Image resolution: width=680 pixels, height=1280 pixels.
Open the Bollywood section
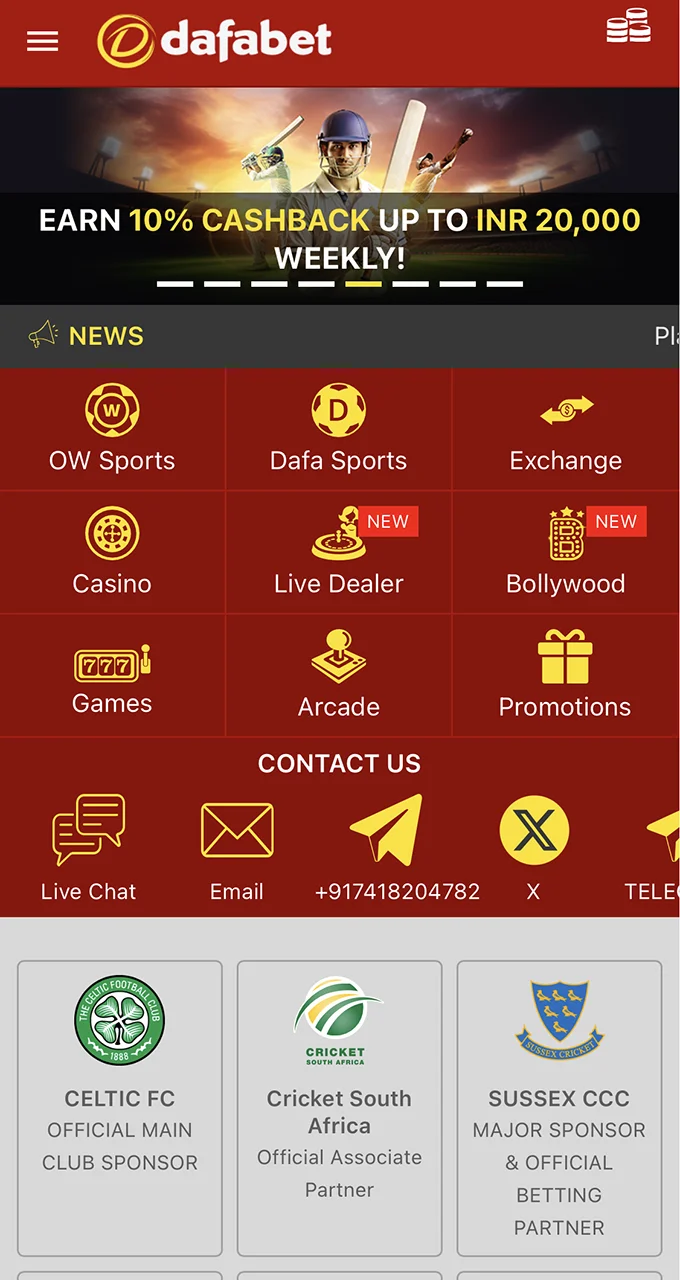(565, 552)
